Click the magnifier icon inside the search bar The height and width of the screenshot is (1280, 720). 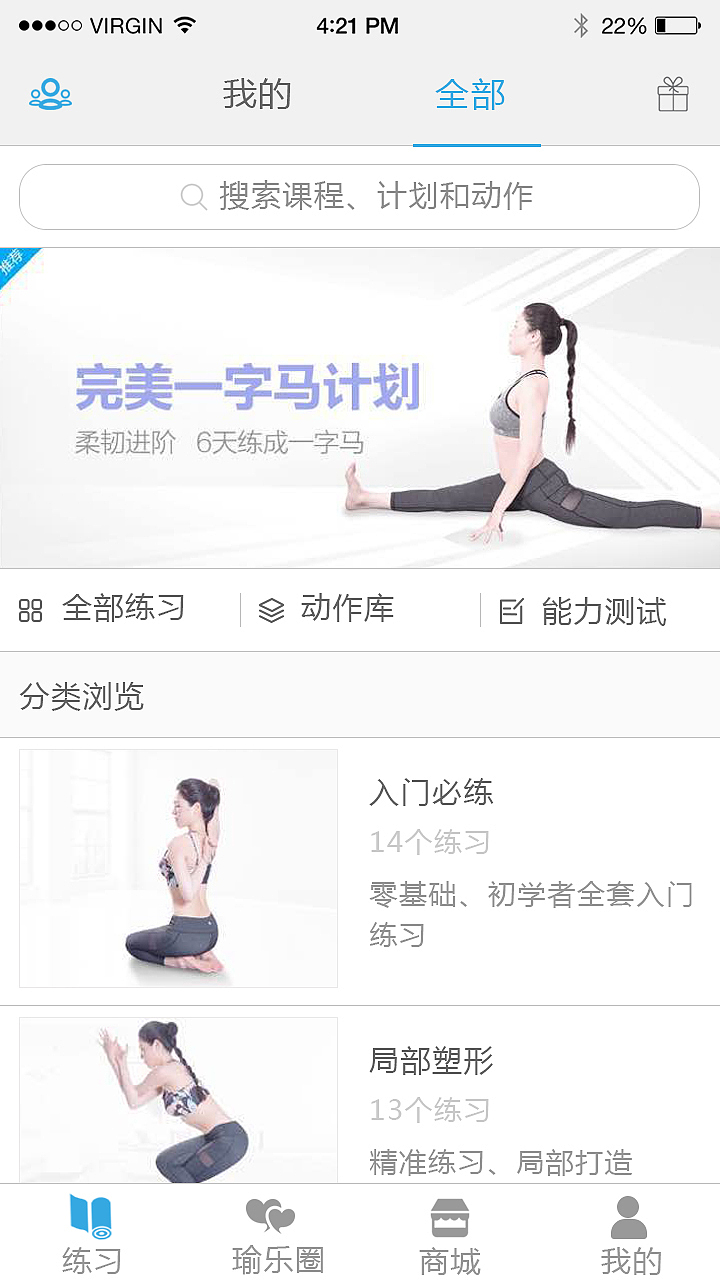pyautogui.click(x=192, y=196)
